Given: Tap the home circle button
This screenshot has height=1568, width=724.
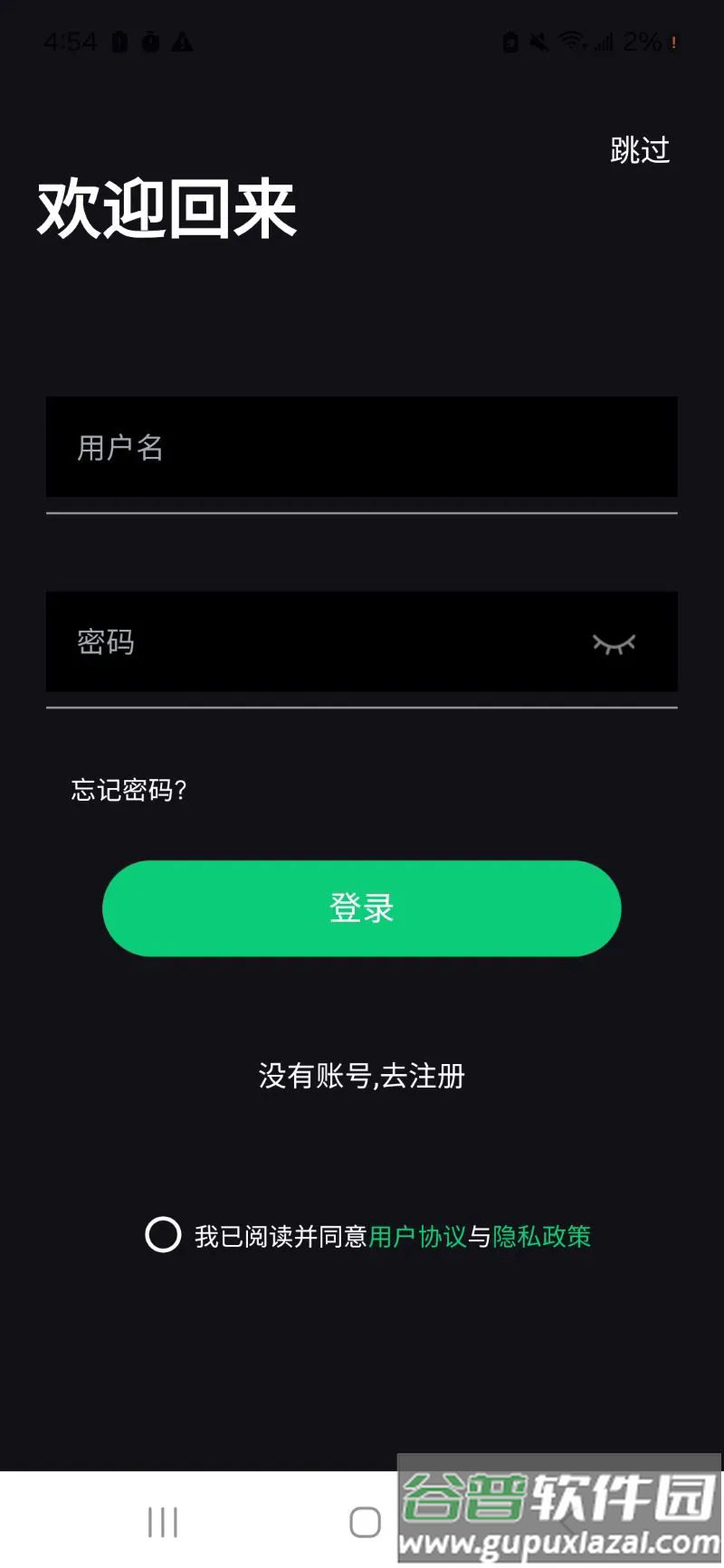Looking at the screenshot, I should coord(362,1516).
